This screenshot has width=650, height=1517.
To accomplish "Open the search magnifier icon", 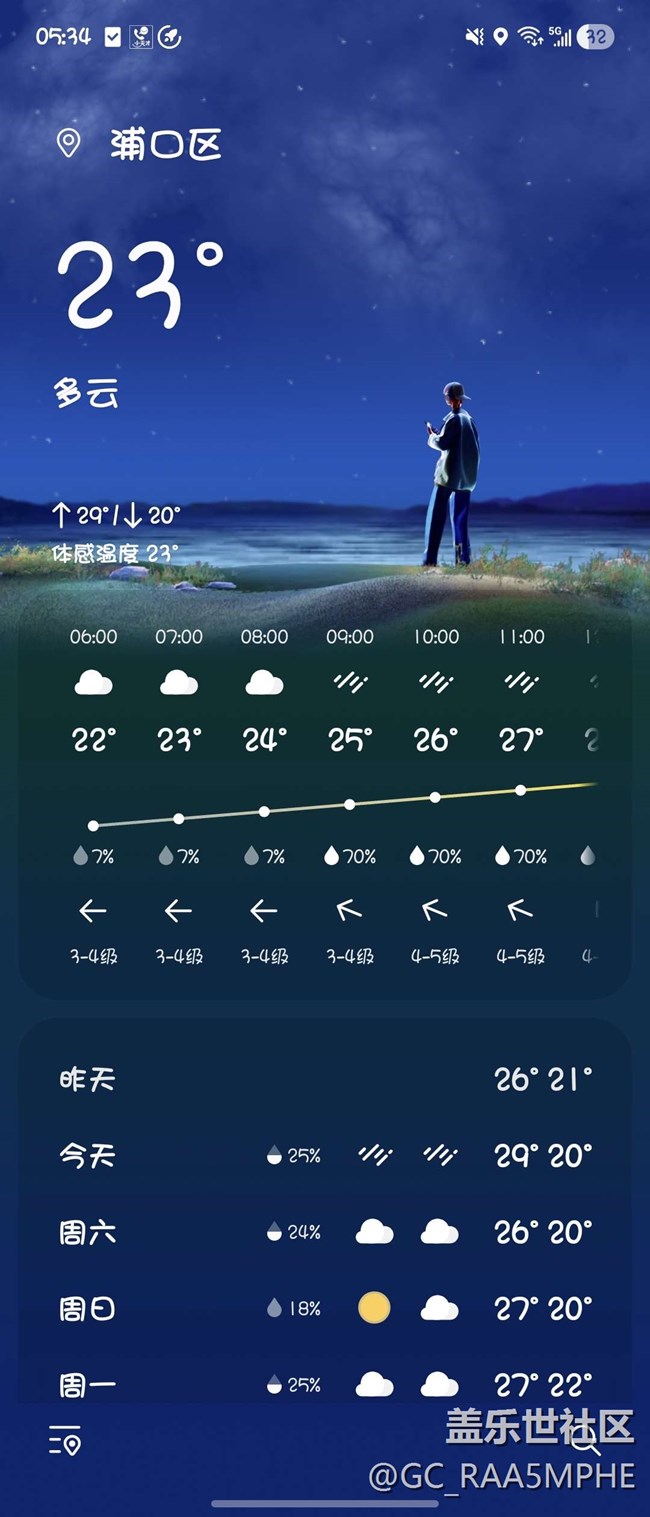I will tap(585, 1440).
